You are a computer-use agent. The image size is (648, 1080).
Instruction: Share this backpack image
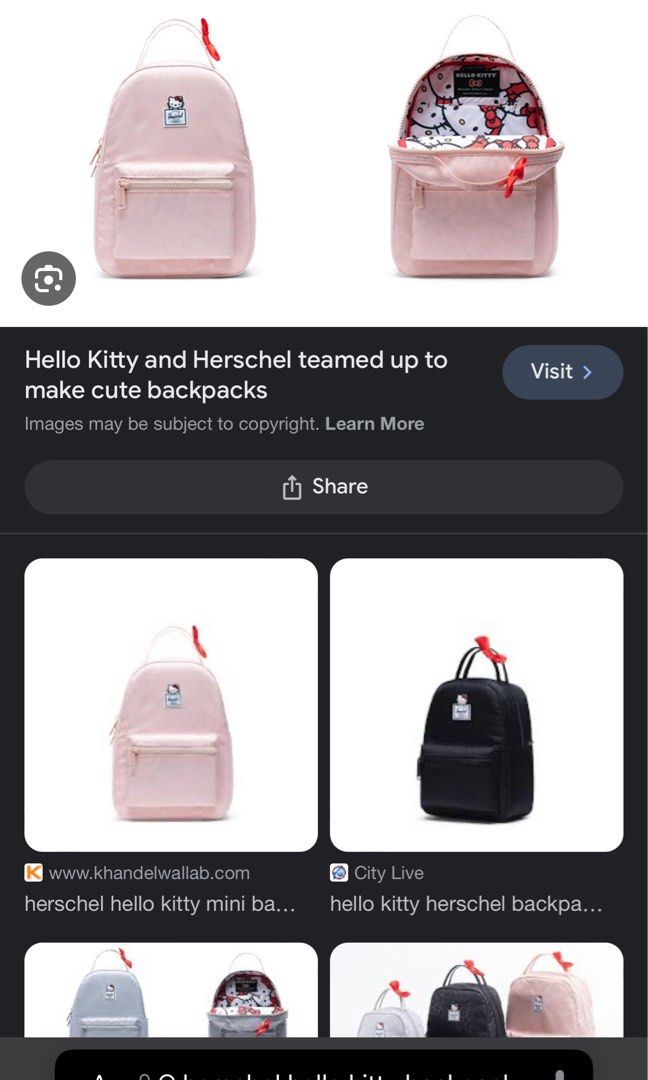(x=324, y=487)
